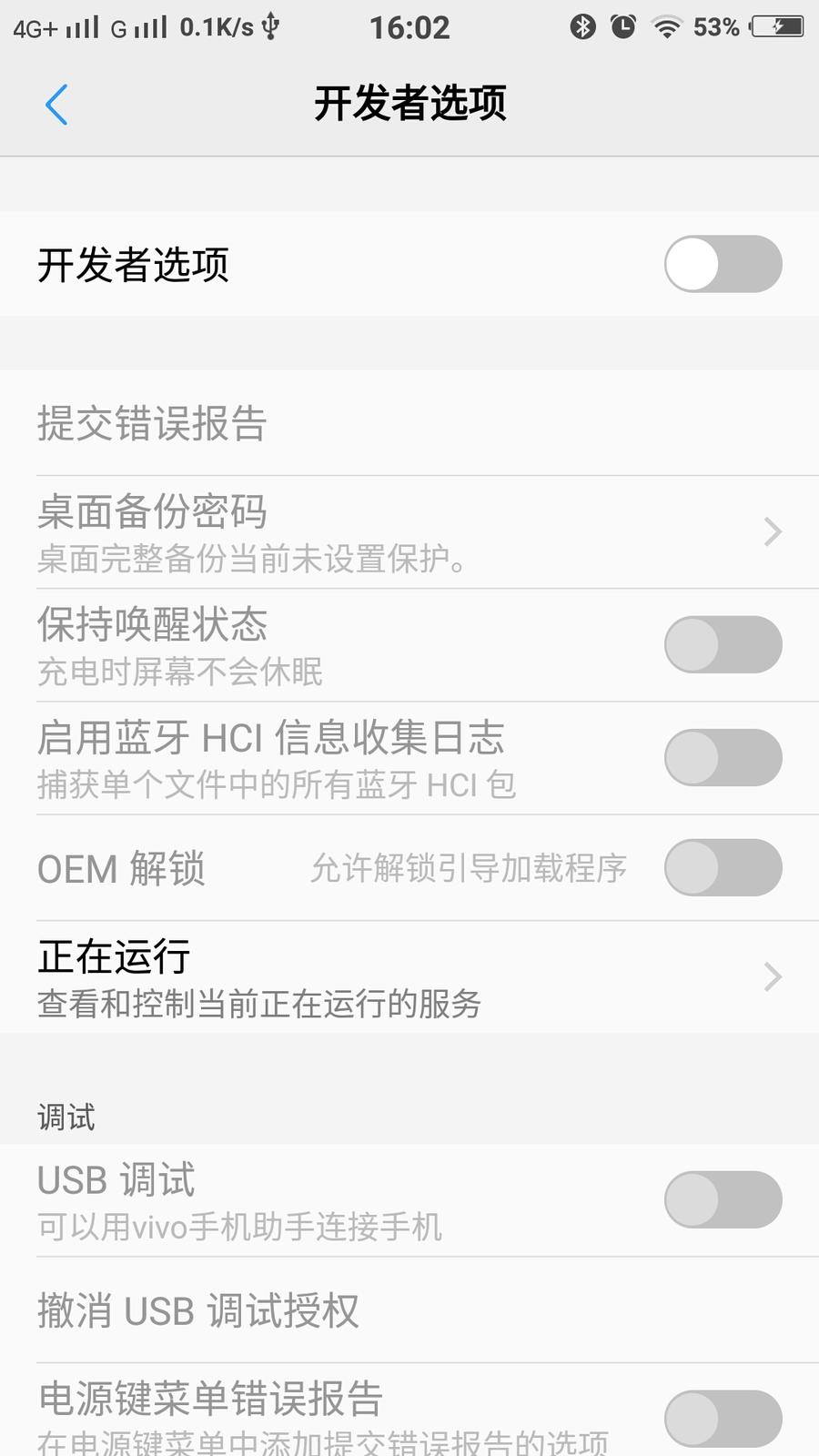Open 正在运行 services list

pyautogui.click(x=409, y=977)
